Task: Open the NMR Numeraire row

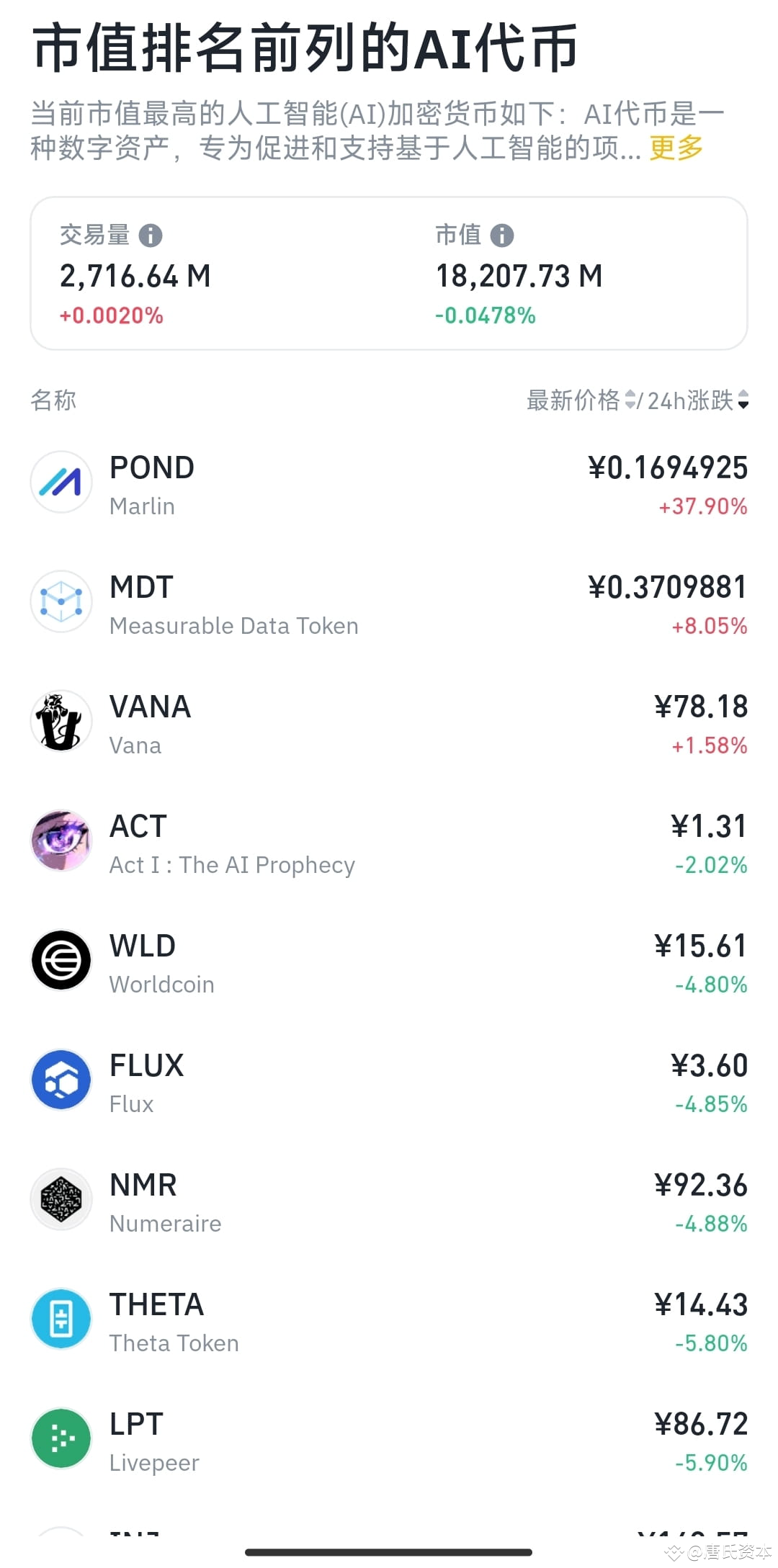Action: 389,1201
